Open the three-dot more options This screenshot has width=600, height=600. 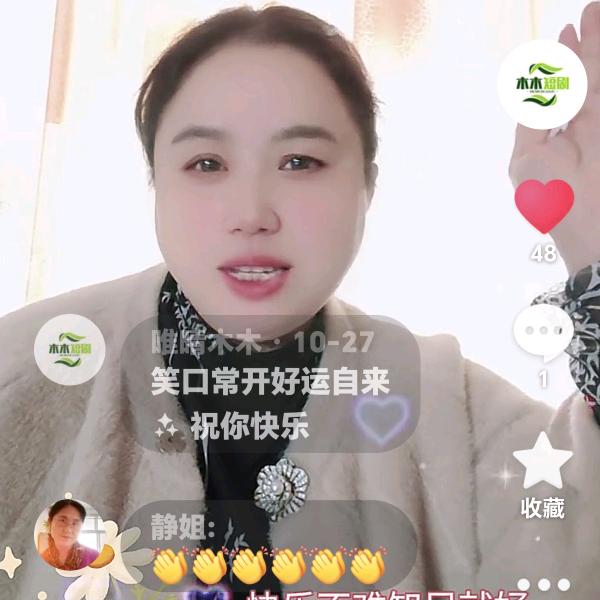point(543,584)
